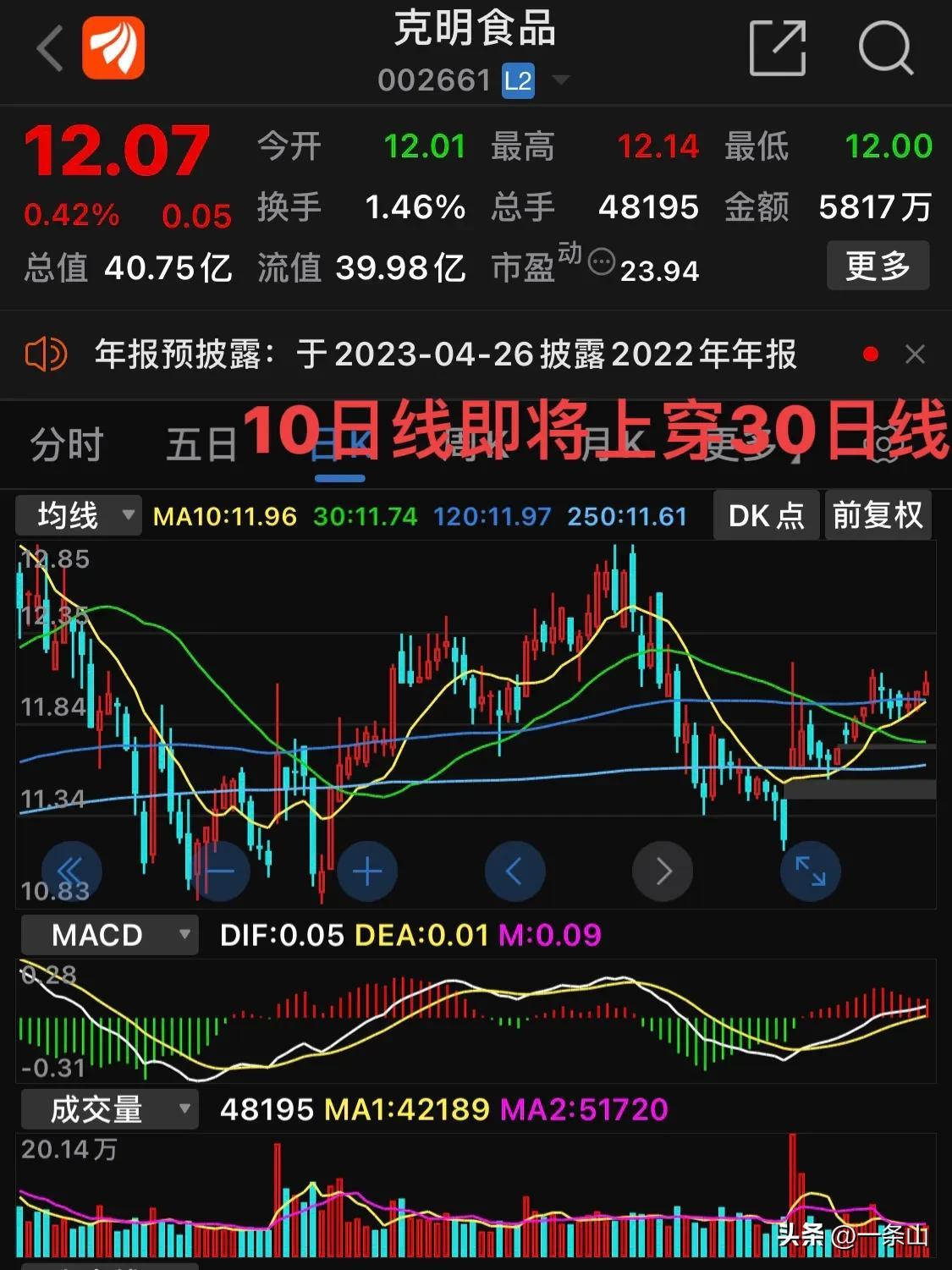The image size is (952, 1270).
Task: Dismiss the announcement banner with the ×
Action: (915, 354)
